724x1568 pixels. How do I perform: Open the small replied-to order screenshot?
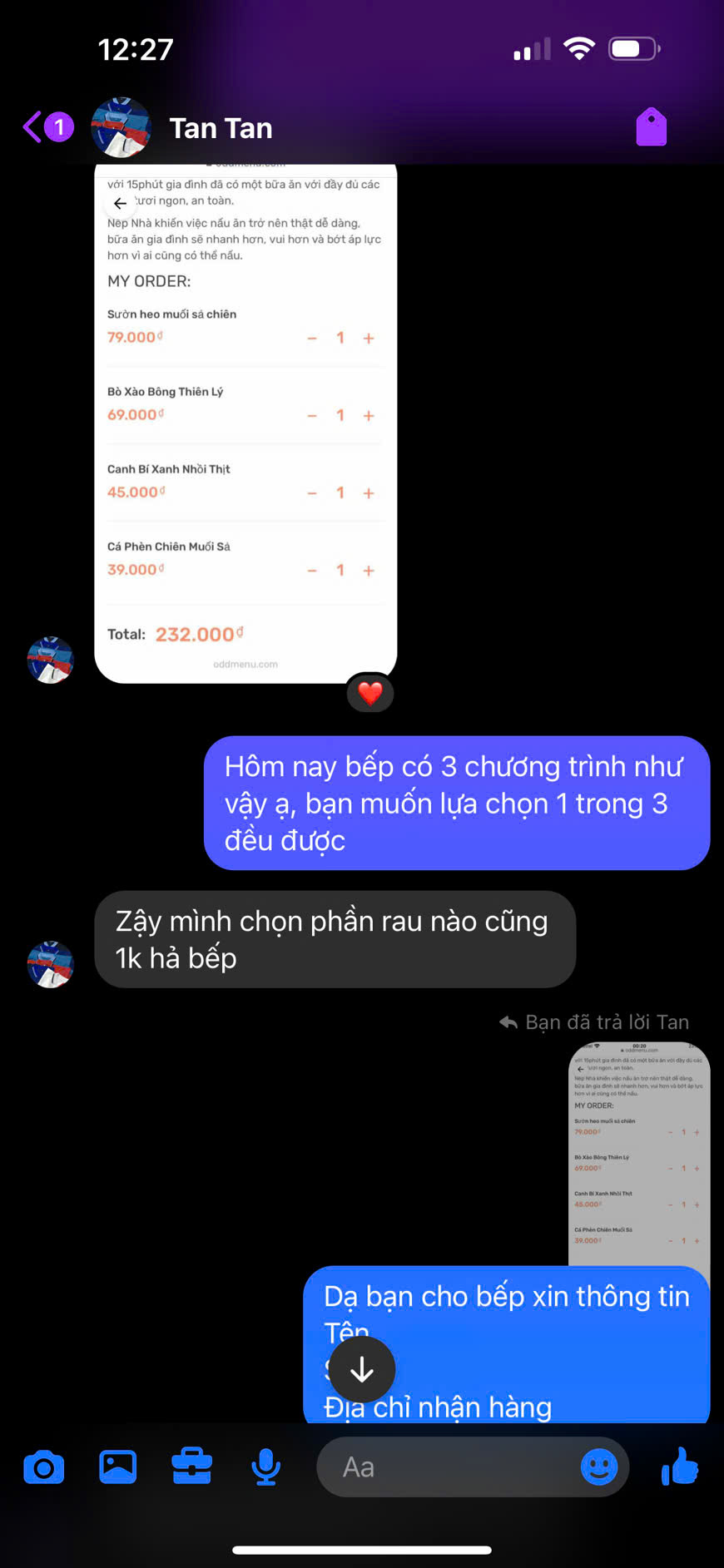638,1152
